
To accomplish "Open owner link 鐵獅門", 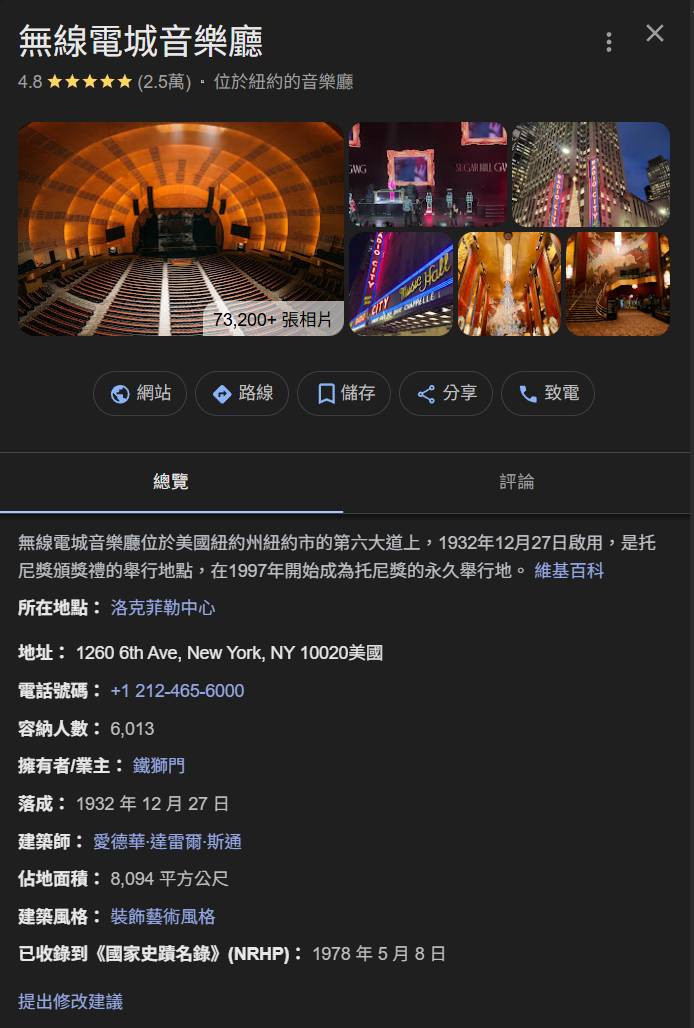I will (159, 766).
